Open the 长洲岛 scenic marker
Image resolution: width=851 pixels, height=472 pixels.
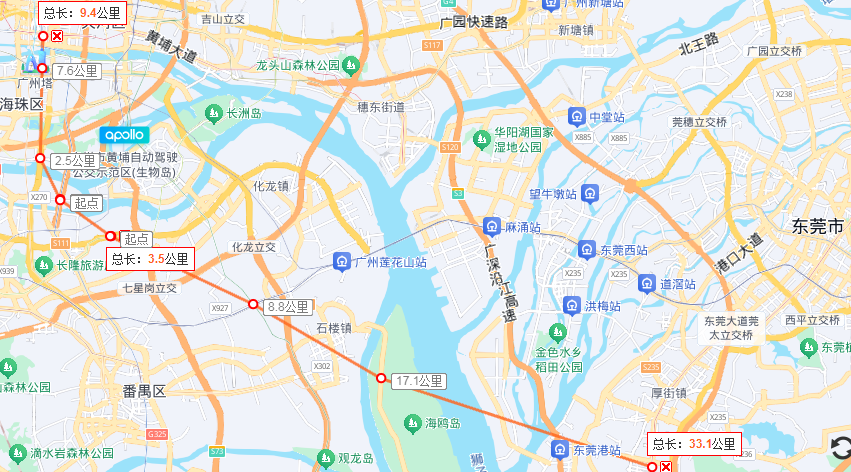(213, 114)
